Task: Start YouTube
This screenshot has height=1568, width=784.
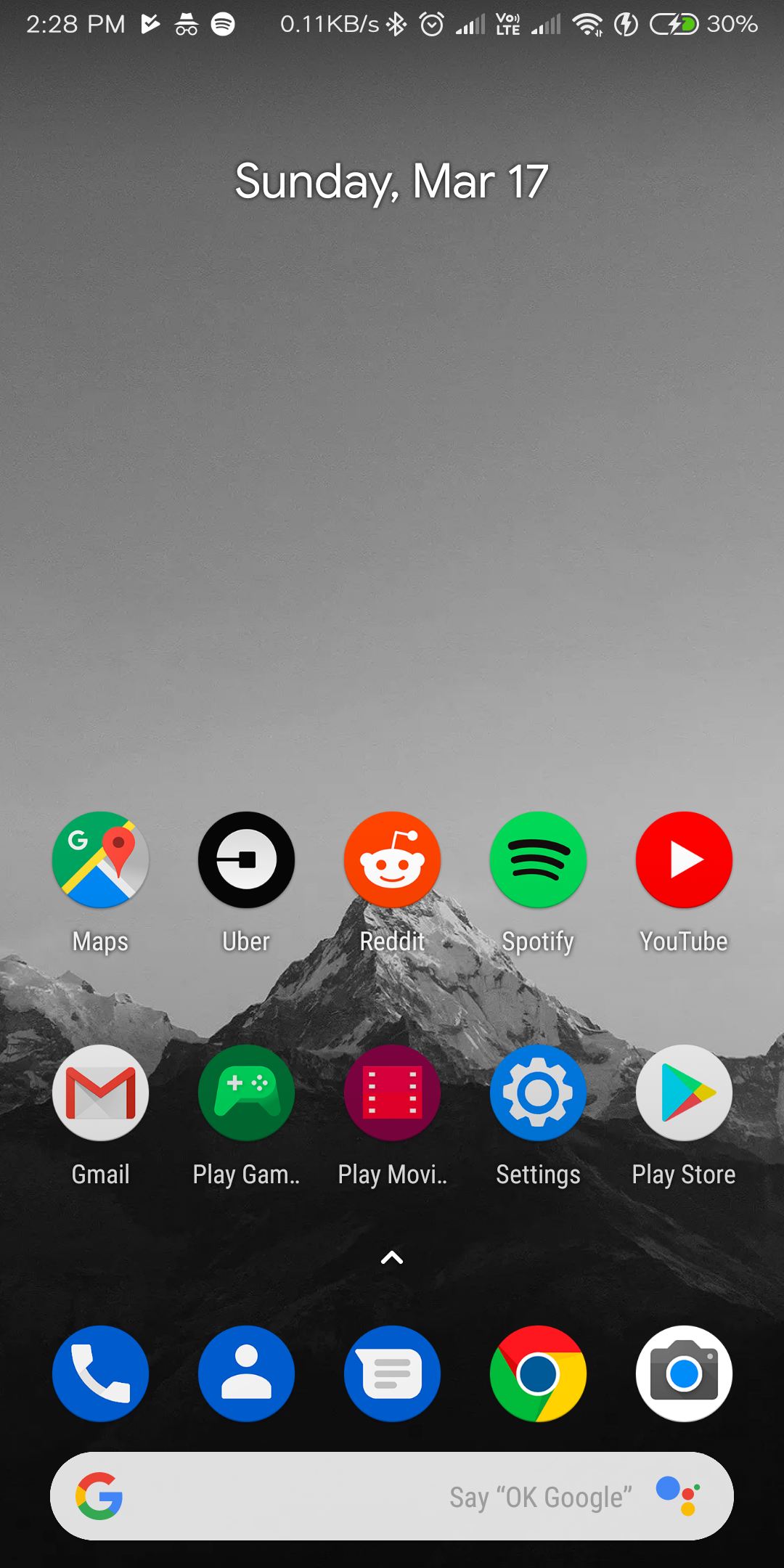Action: pyautogui.click(x=683, y=860)
